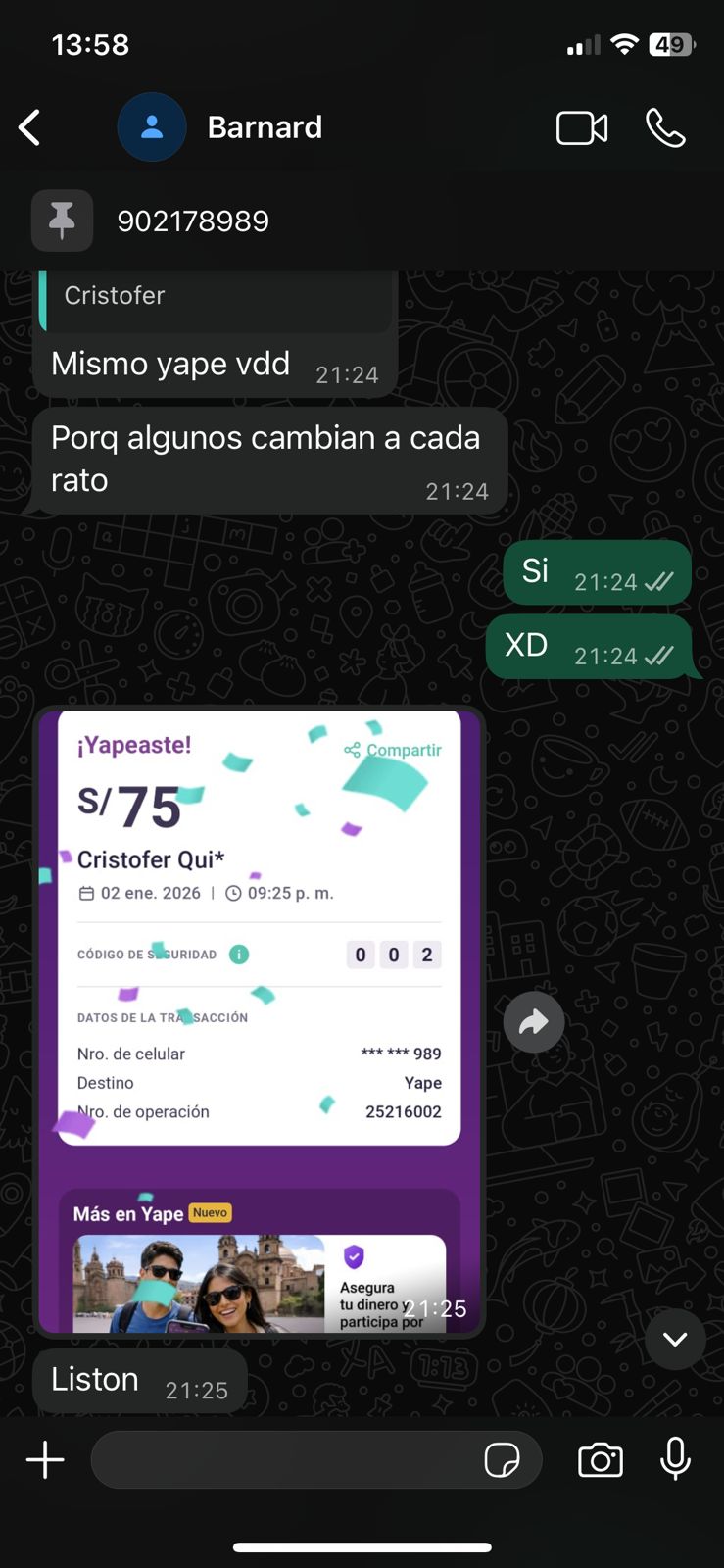Start a voice call with Barnard
724x1568 pixels.
pyautogui.click(x=665, y=128)
